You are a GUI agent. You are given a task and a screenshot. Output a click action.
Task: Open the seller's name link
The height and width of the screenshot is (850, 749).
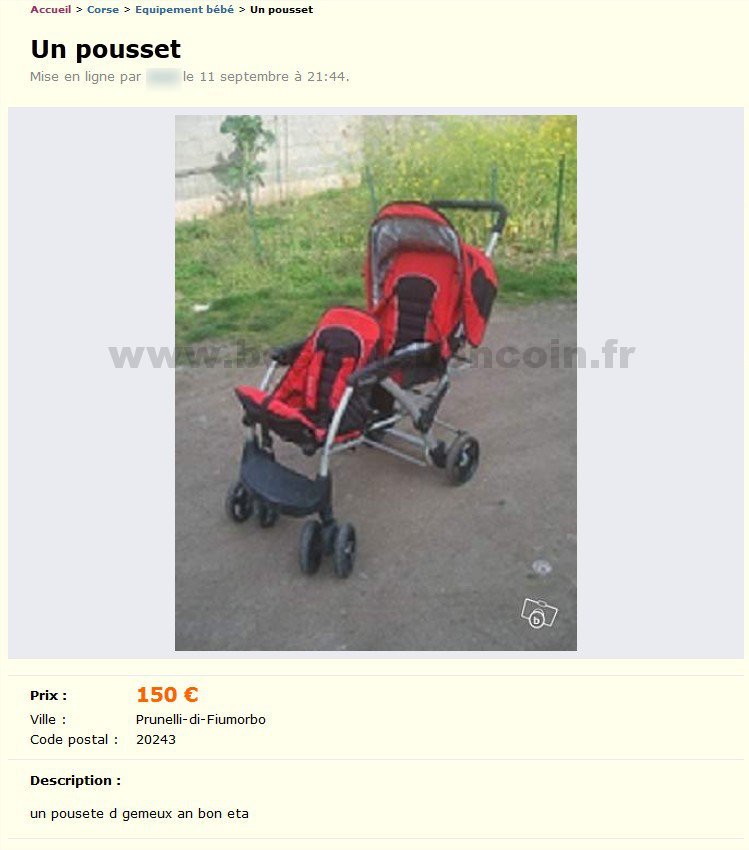(162, 77)
